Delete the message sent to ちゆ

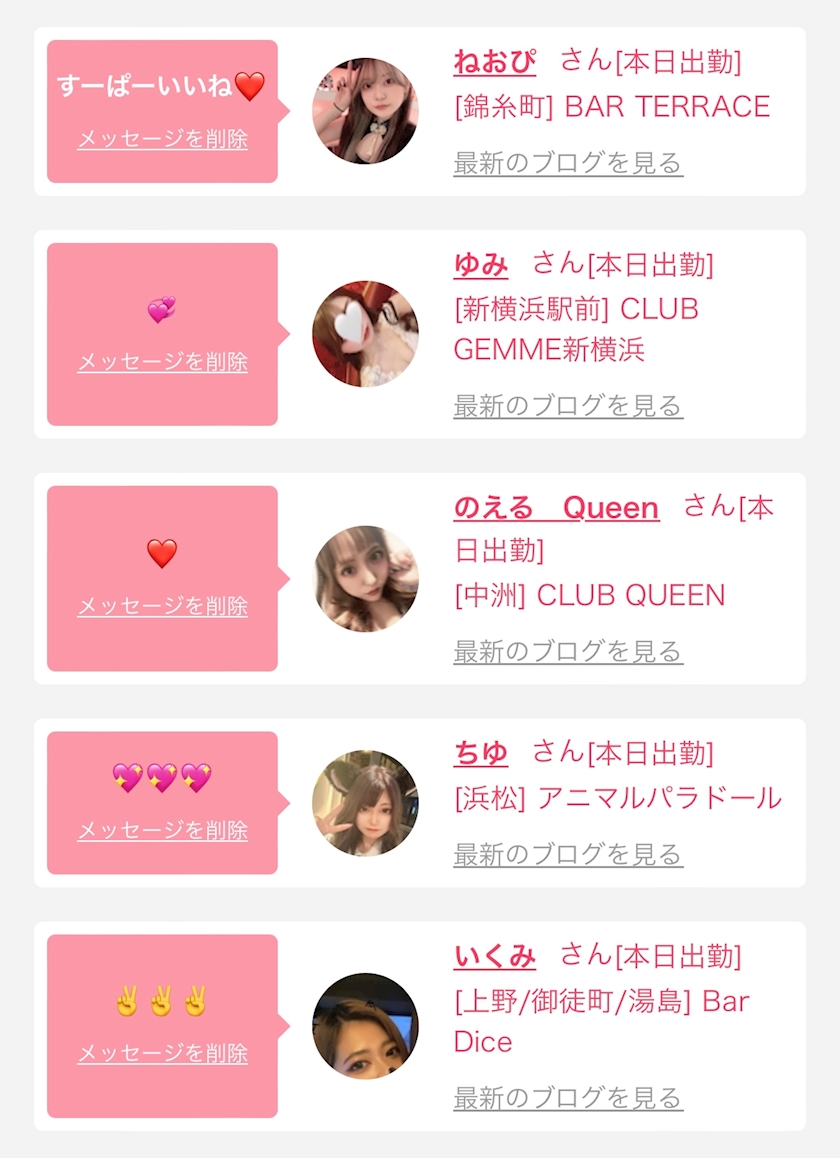tap(162, 830)
